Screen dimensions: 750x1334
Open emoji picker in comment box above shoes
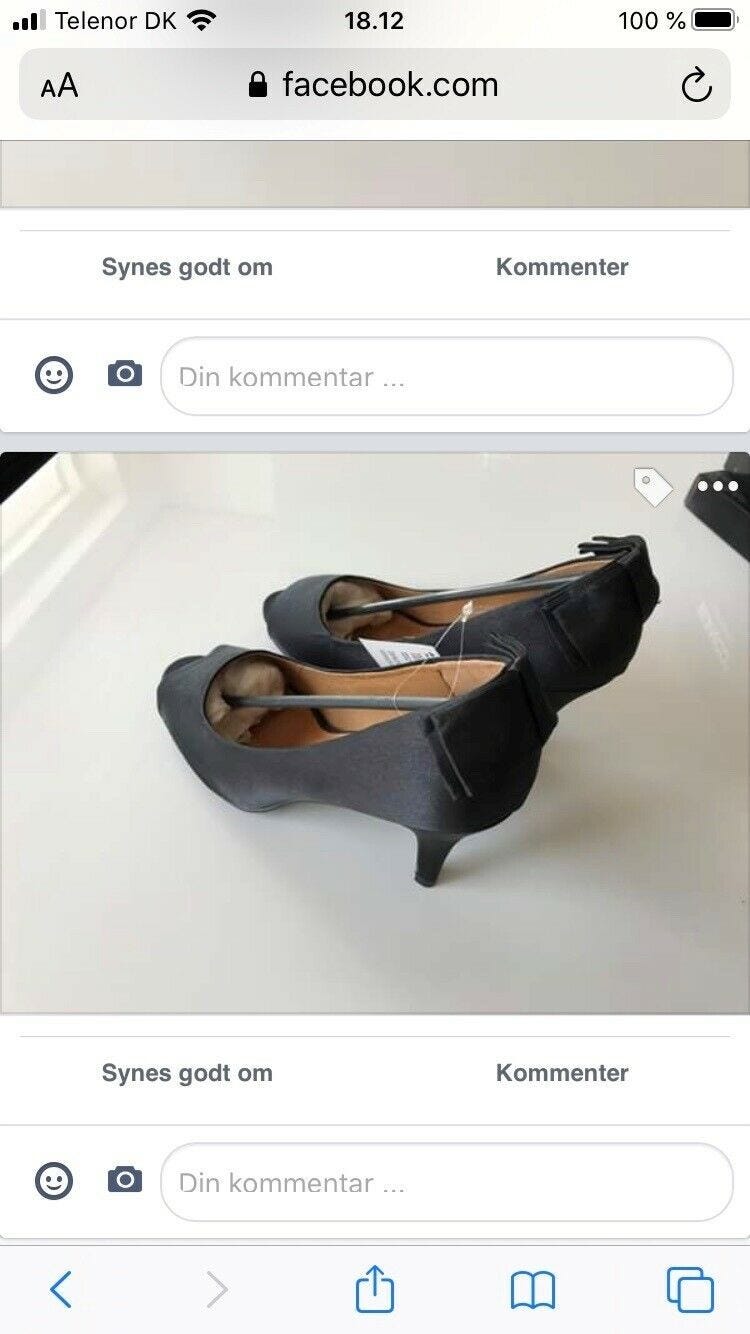click(54, 375)
